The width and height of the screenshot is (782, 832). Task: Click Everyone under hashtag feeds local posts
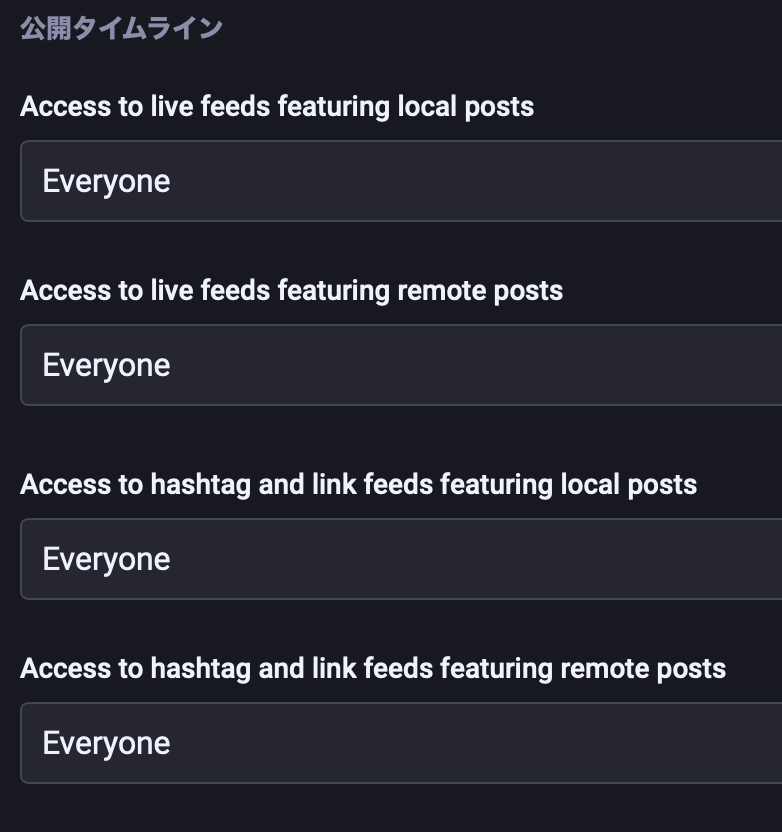pos(105,559)
